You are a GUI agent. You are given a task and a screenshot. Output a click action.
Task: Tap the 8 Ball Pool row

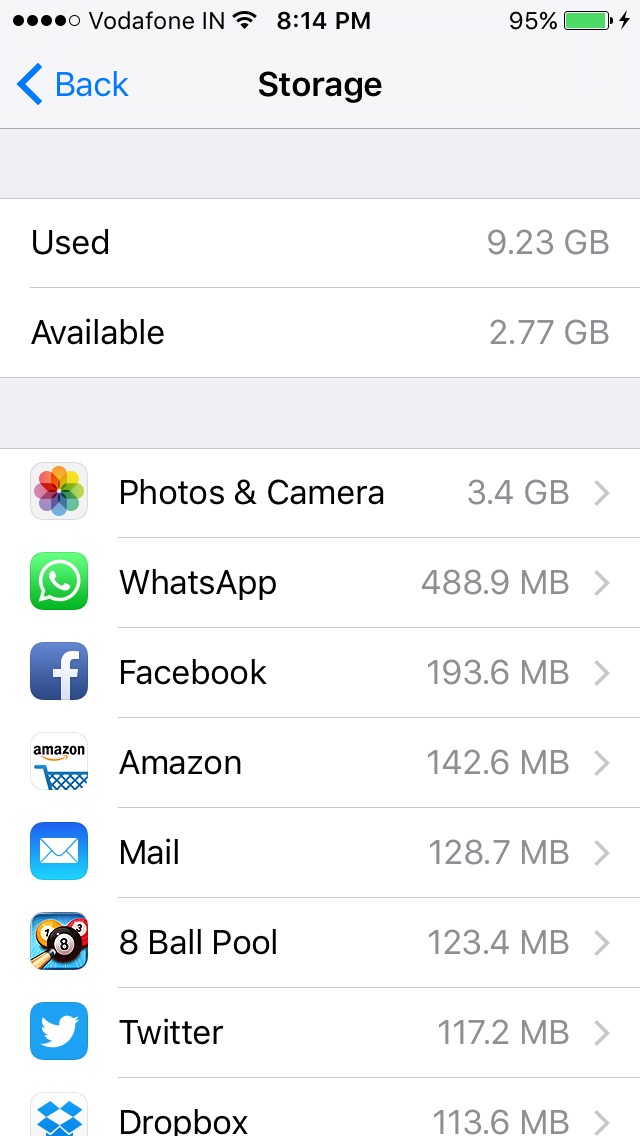pos(320,942)
